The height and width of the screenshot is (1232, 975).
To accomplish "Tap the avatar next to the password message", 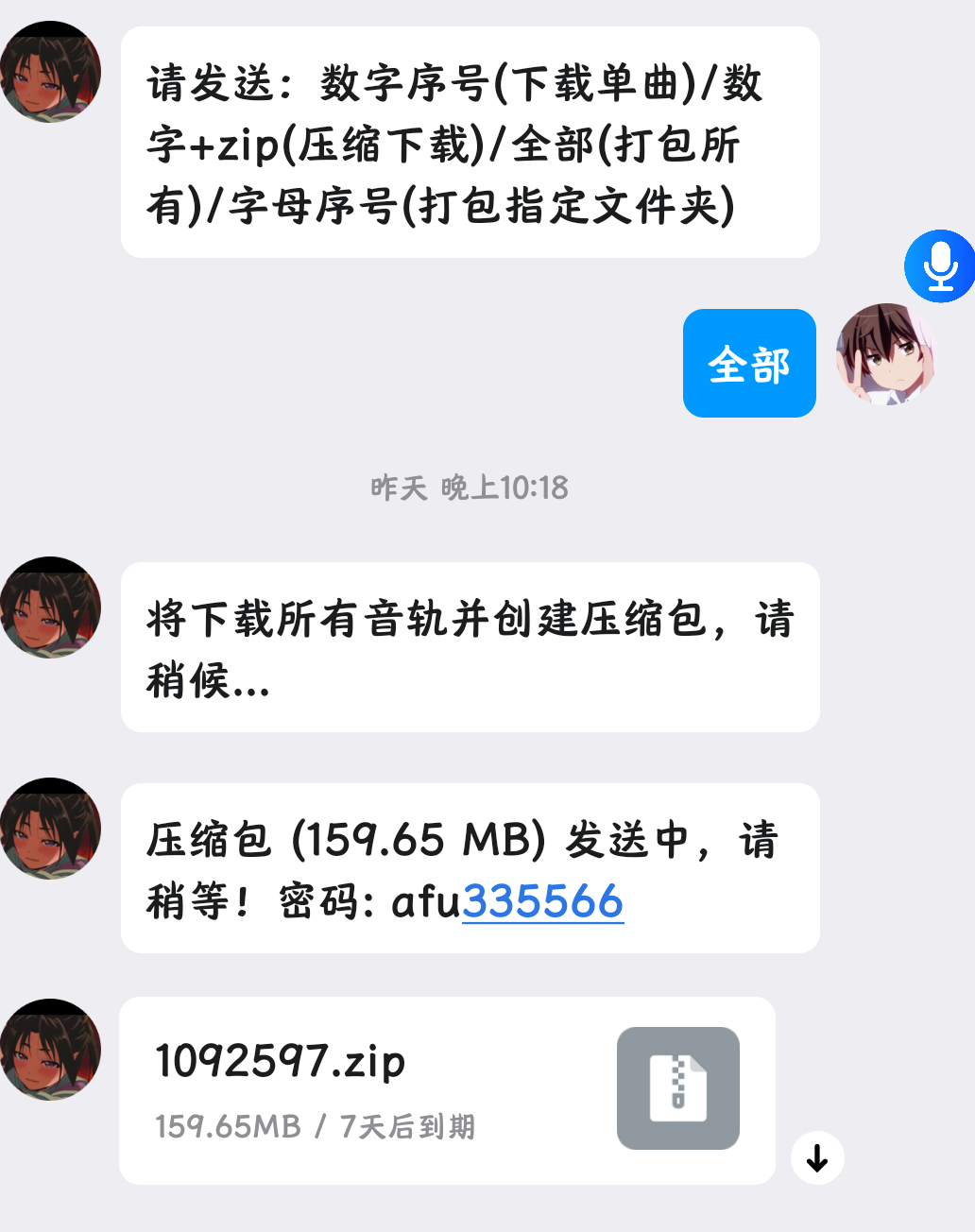I will pyautogui.click(x=52, y=830).
